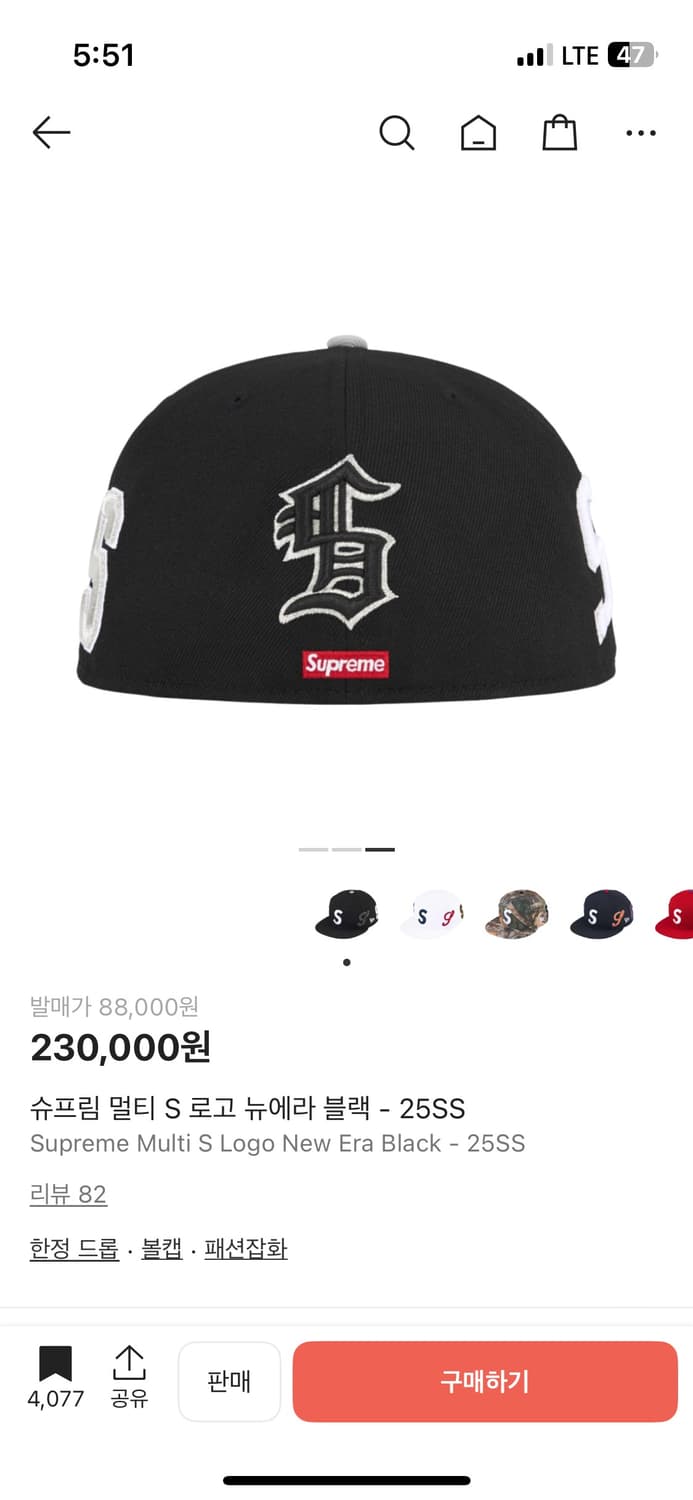Go to the home icon
693x1500 pixels.
pos(478,133)
